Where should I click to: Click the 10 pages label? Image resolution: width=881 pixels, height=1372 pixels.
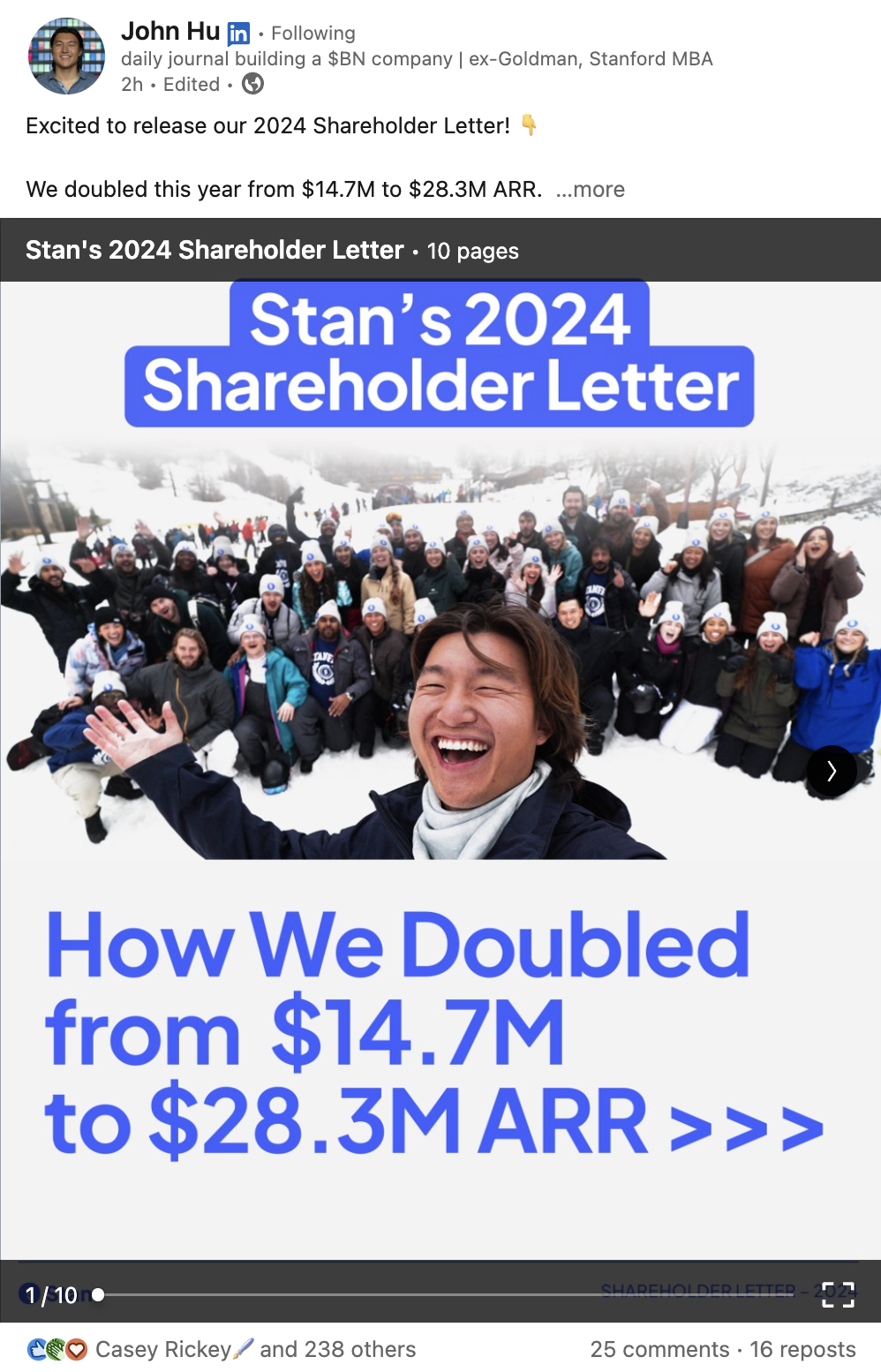(x=473, y=252)
